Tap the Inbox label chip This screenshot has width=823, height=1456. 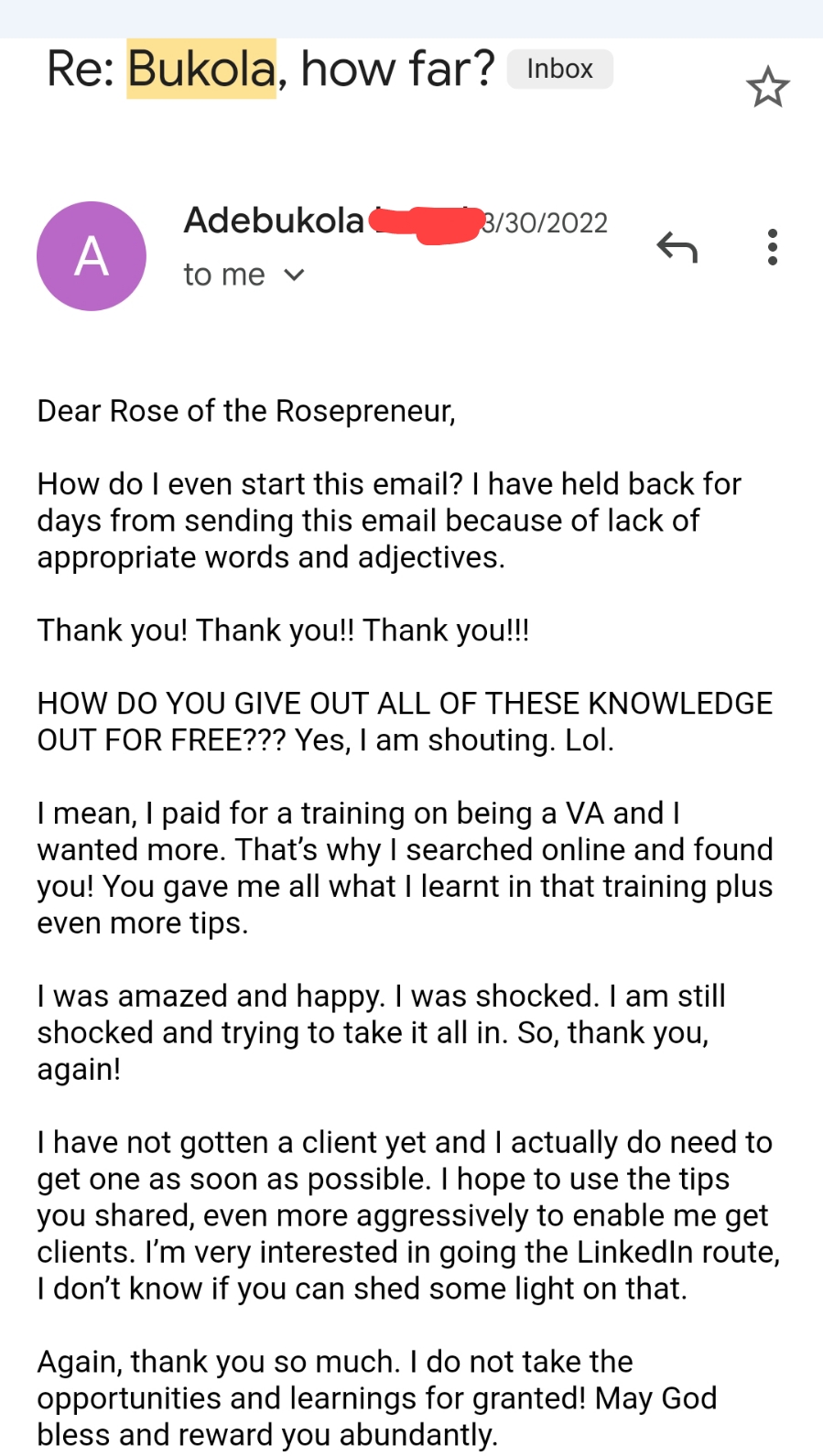point(559,69)
